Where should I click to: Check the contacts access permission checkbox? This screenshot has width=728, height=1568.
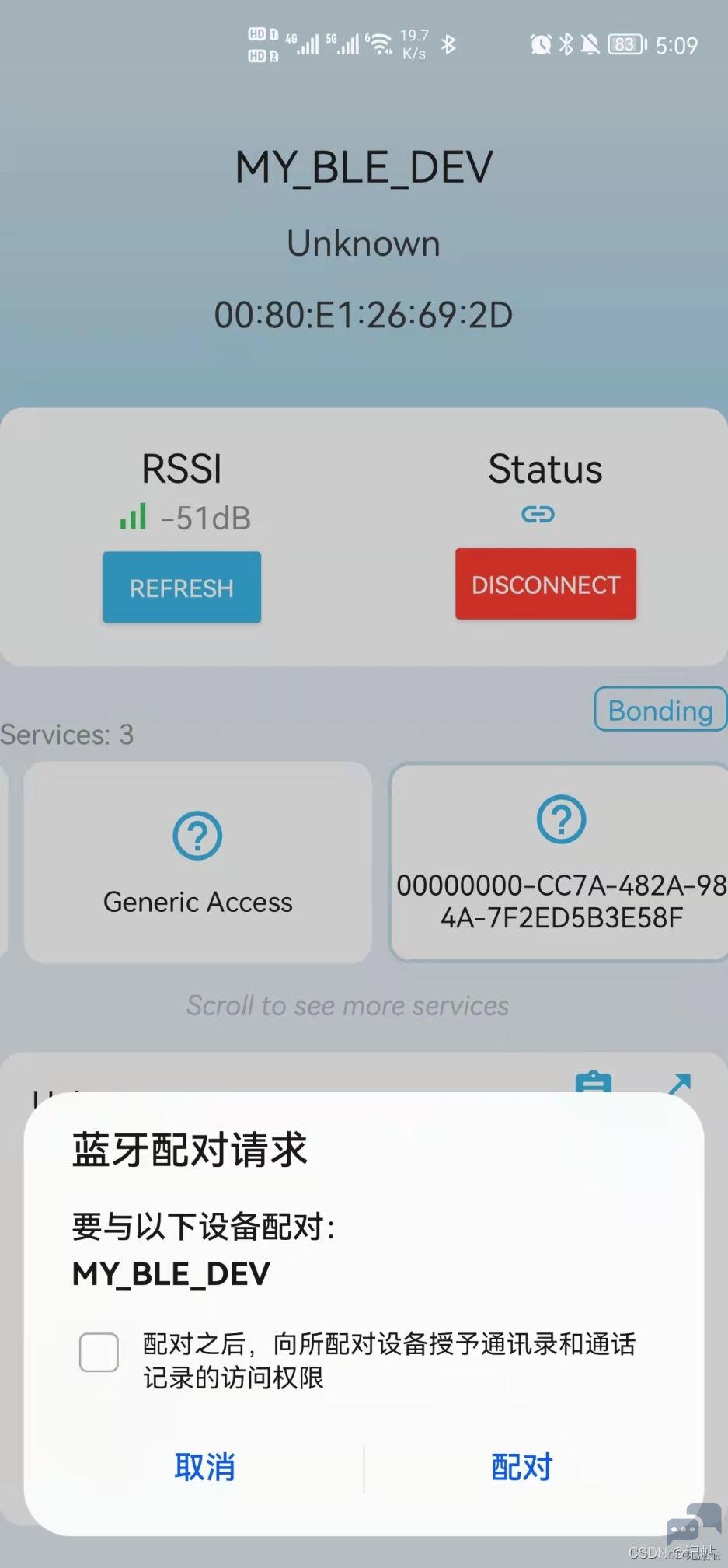coord(99,1352)
